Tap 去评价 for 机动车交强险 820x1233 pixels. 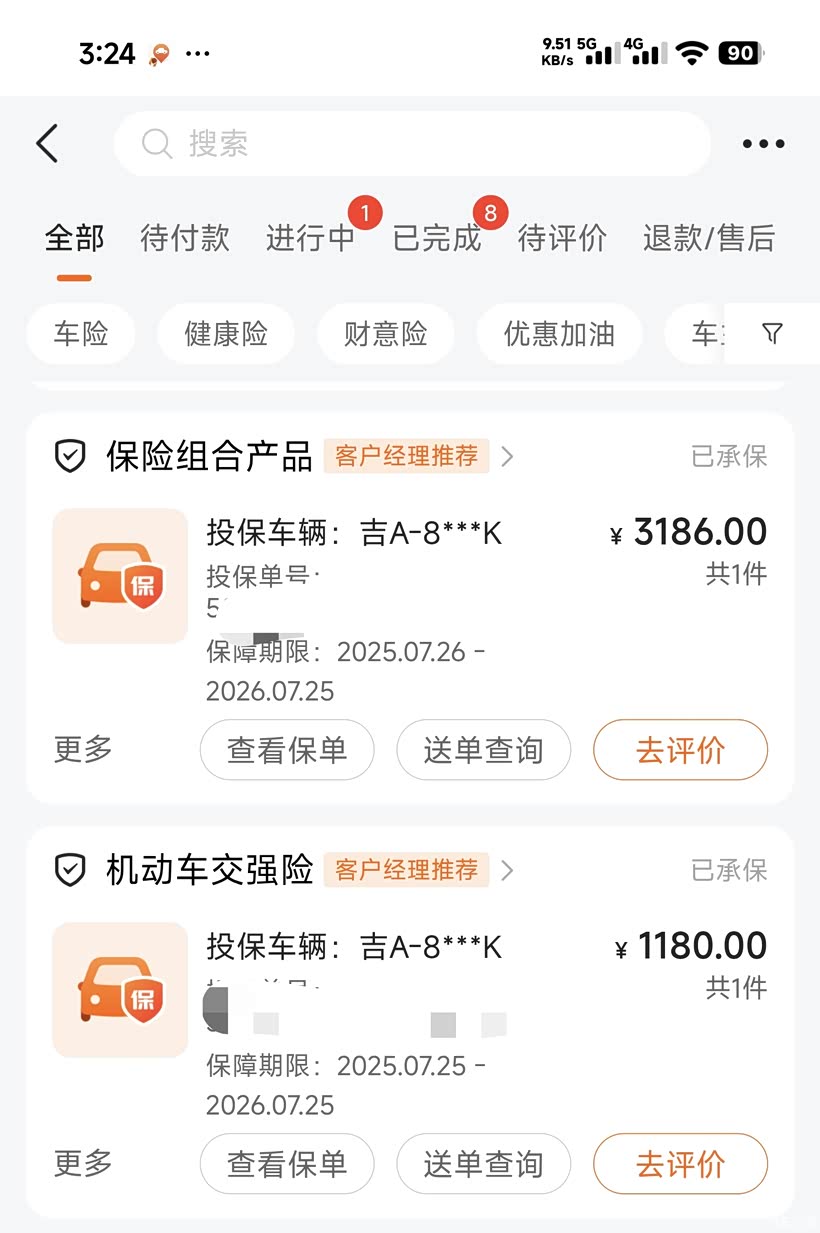[680, 1164]
